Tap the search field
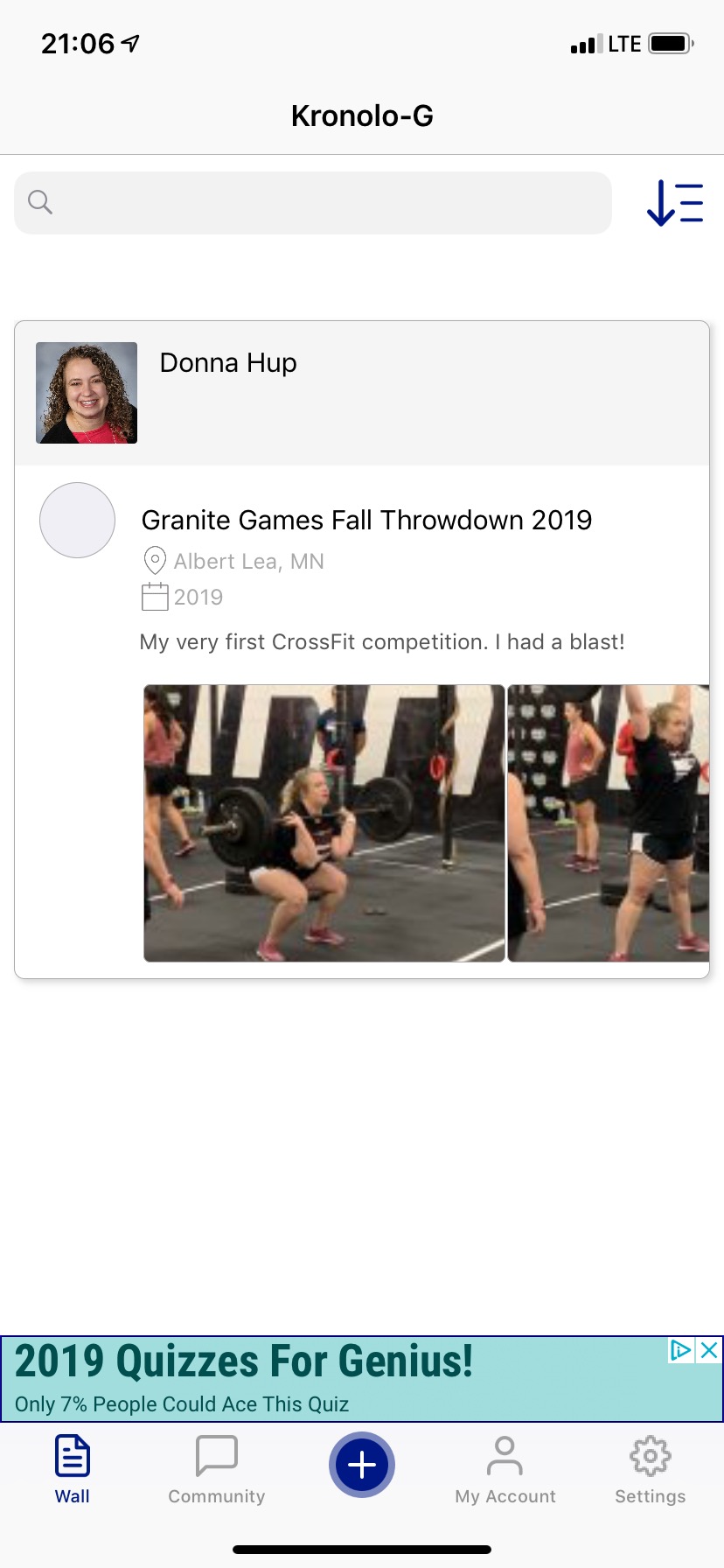The width and height of the screenshot is (724, 1568). pos(313,203)
